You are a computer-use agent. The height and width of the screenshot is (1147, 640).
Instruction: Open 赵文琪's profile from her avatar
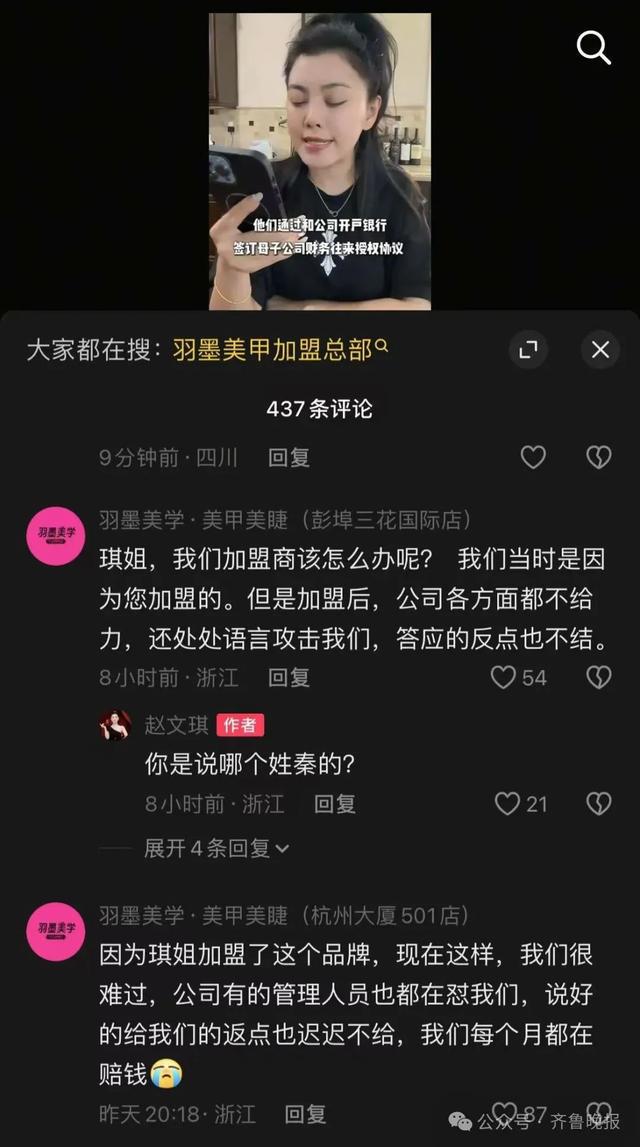115,725
